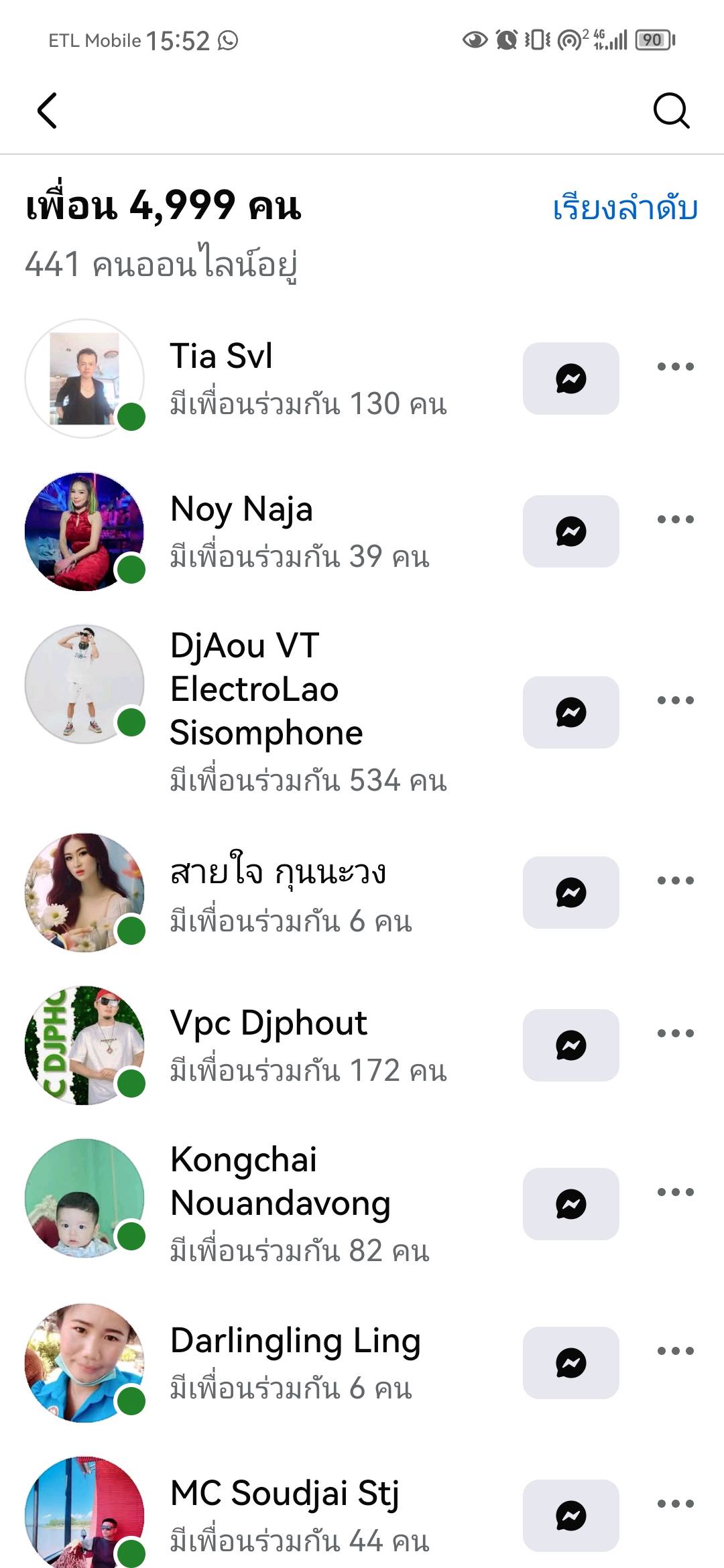Message Noy Naja on Messenger
724x1568 pixels.
[570, 531]
